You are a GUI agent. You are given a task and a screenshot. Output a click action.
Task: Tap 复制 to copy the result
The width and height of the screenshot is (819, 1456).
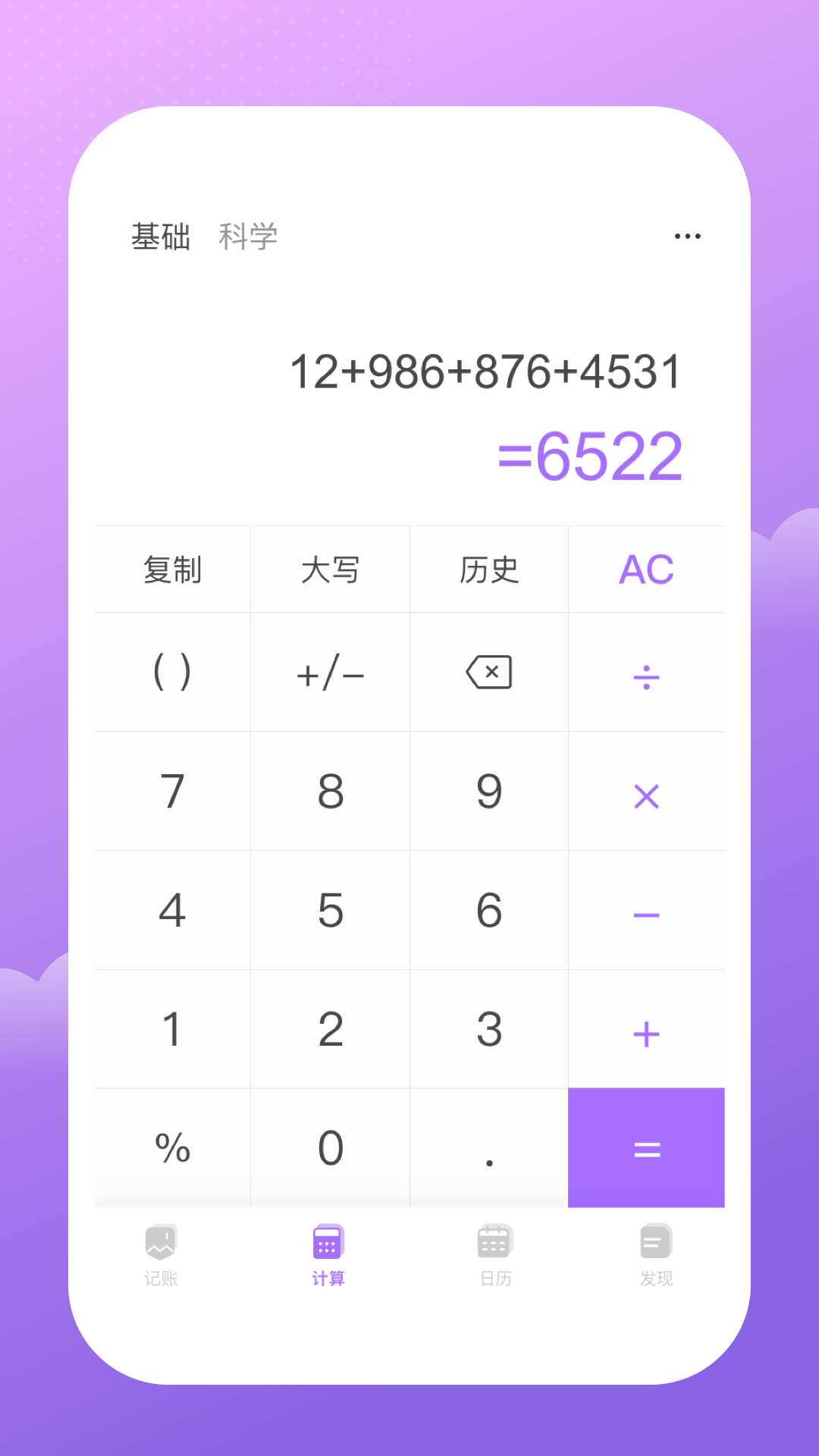[171, 570]
